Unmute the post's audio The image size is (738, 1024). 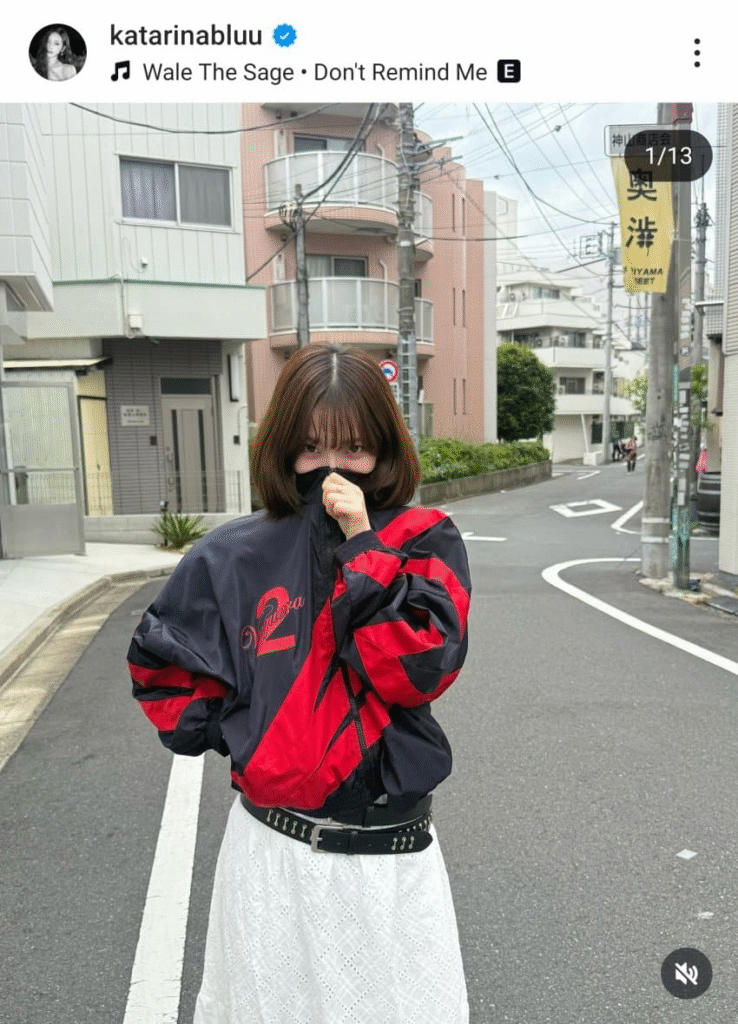[686, 973]
